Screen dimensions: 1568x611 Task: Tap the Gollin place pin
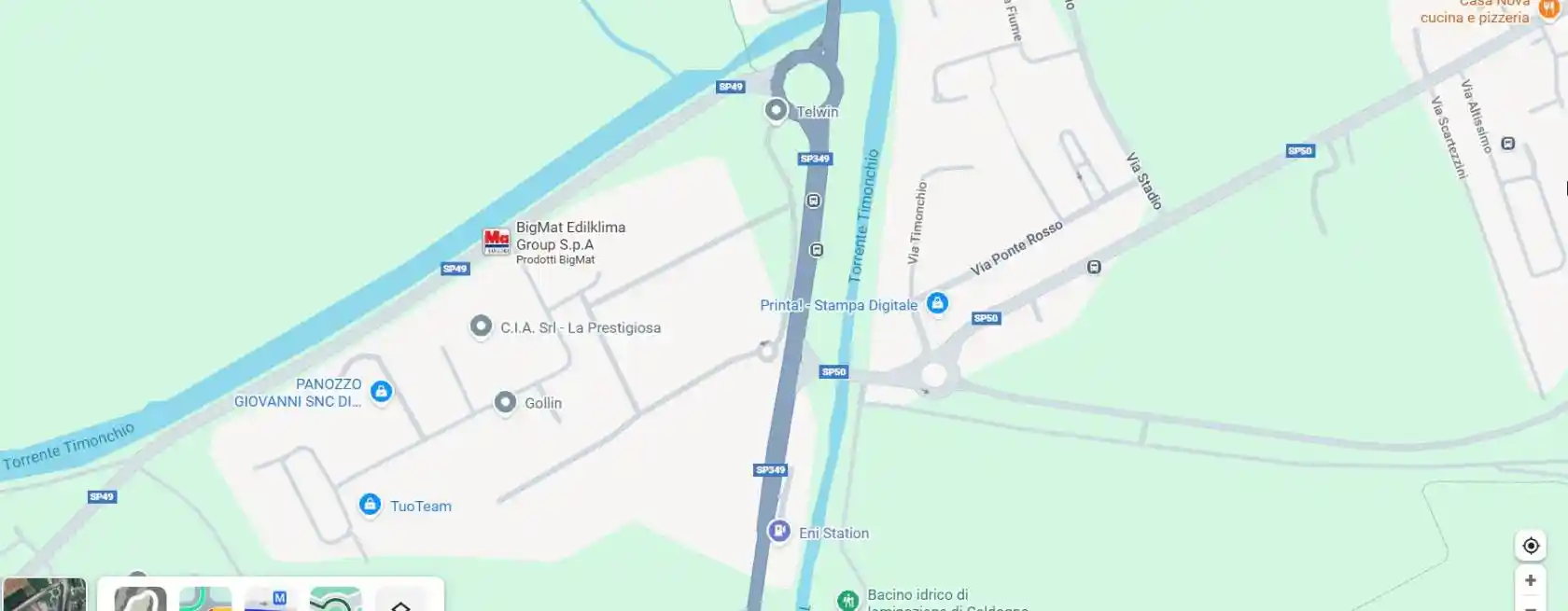tap(505, 401)
